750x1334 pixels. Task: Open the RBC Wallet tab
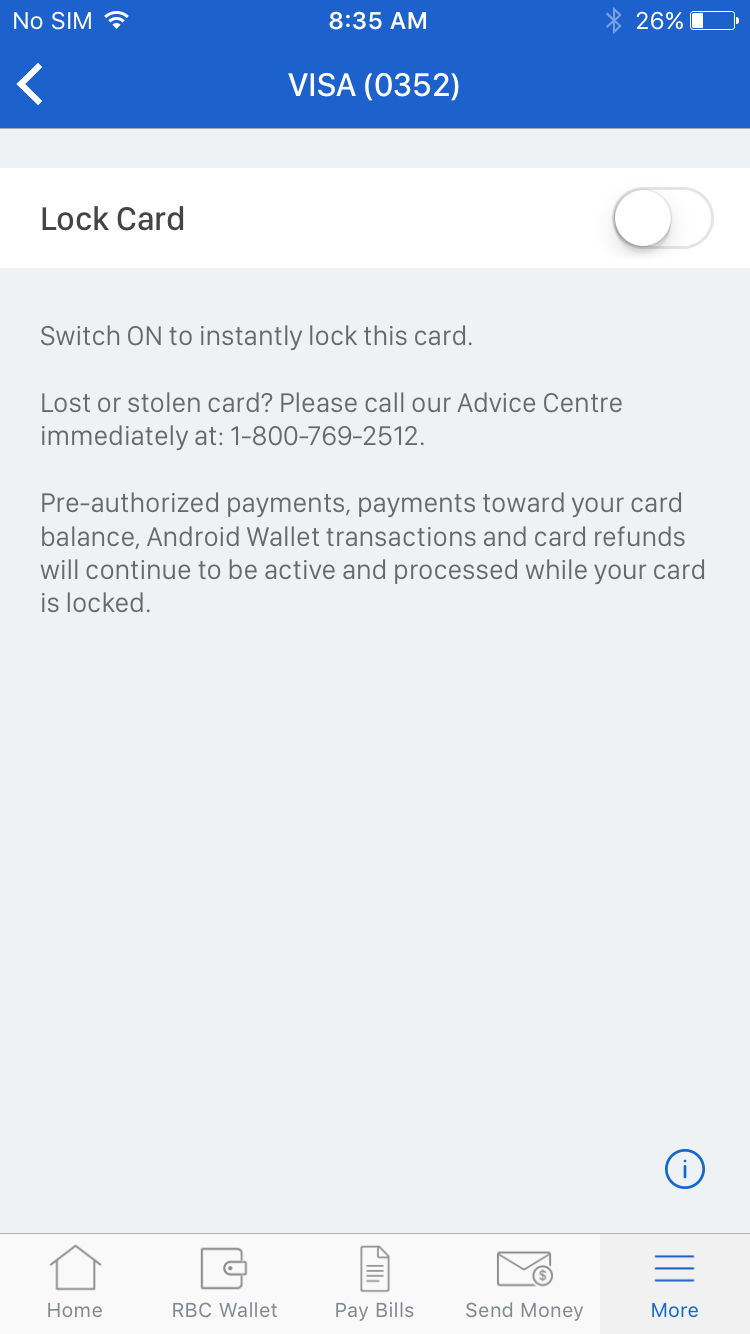(224, 1282)
